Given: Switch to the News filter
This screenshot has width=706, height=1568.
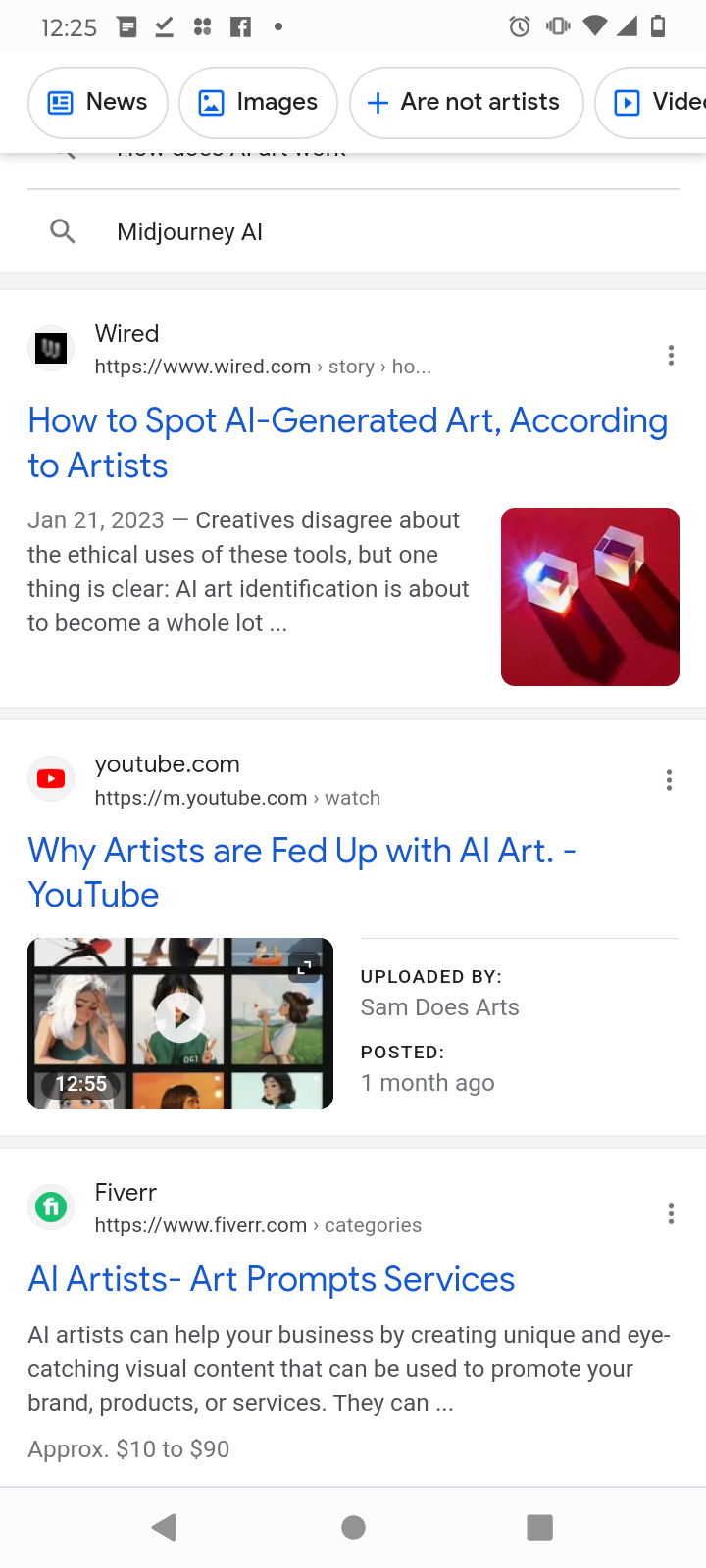Looking at the screenshot, I should [x=98, y=103].
